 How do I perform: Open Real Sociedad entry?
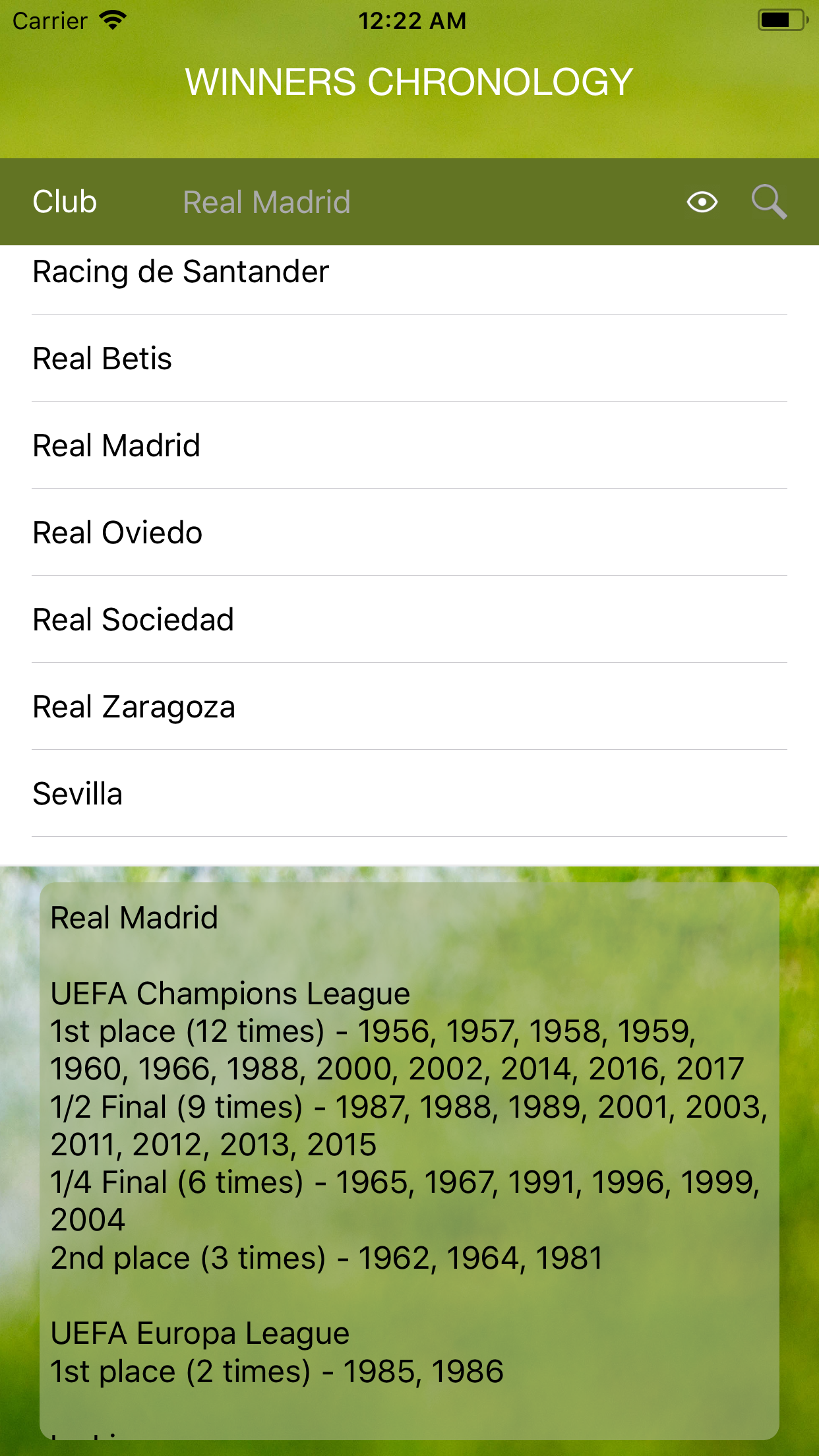click(x=133, y=620)
